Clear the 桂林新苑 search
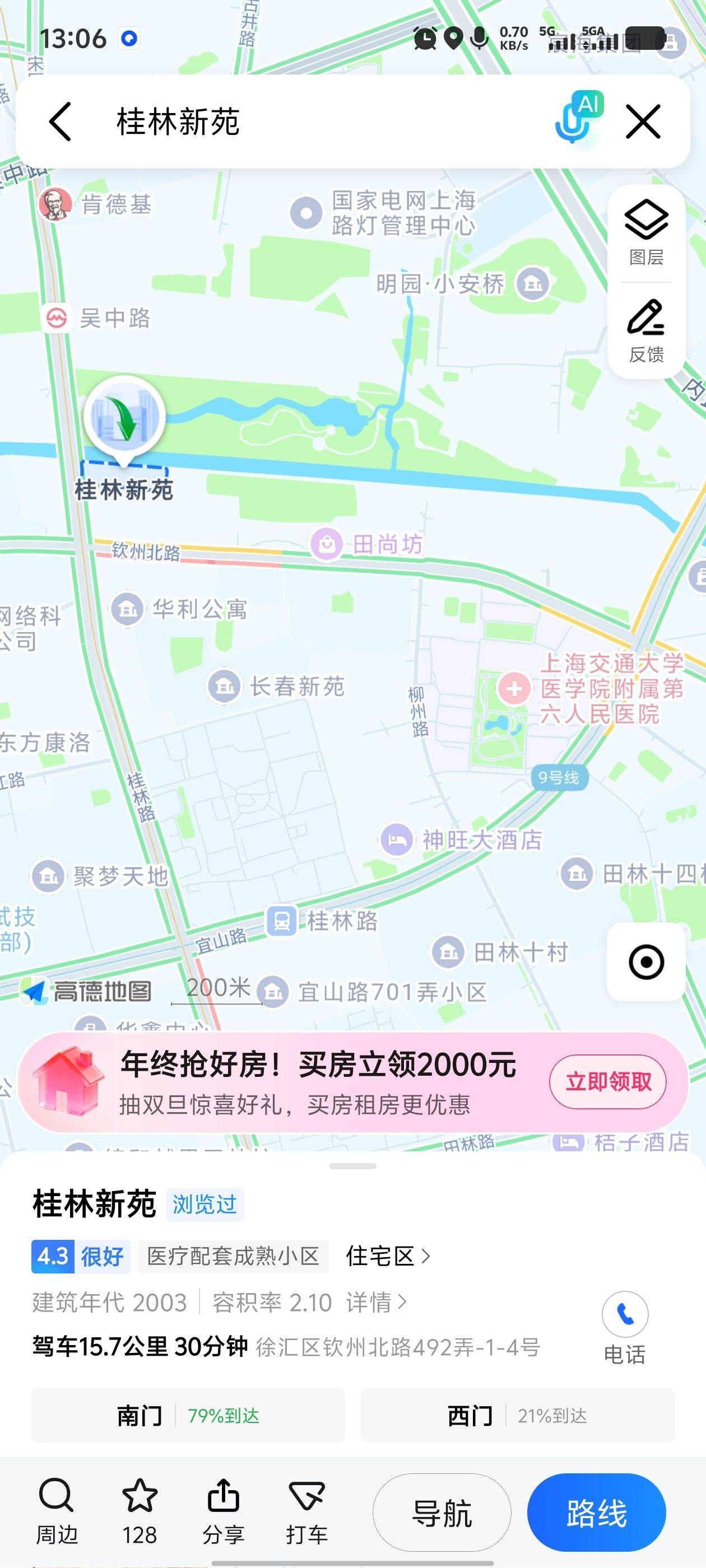 coord(643,121)
